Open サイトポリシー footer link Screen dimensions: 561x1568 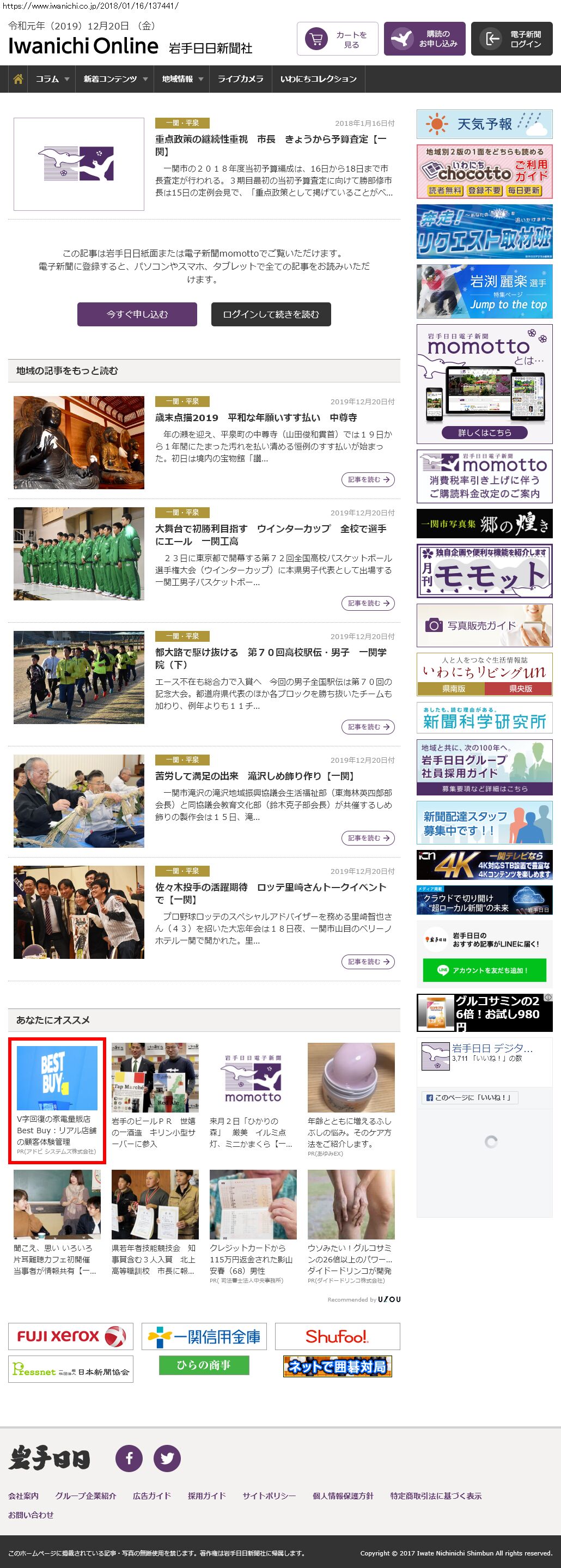269,1496
